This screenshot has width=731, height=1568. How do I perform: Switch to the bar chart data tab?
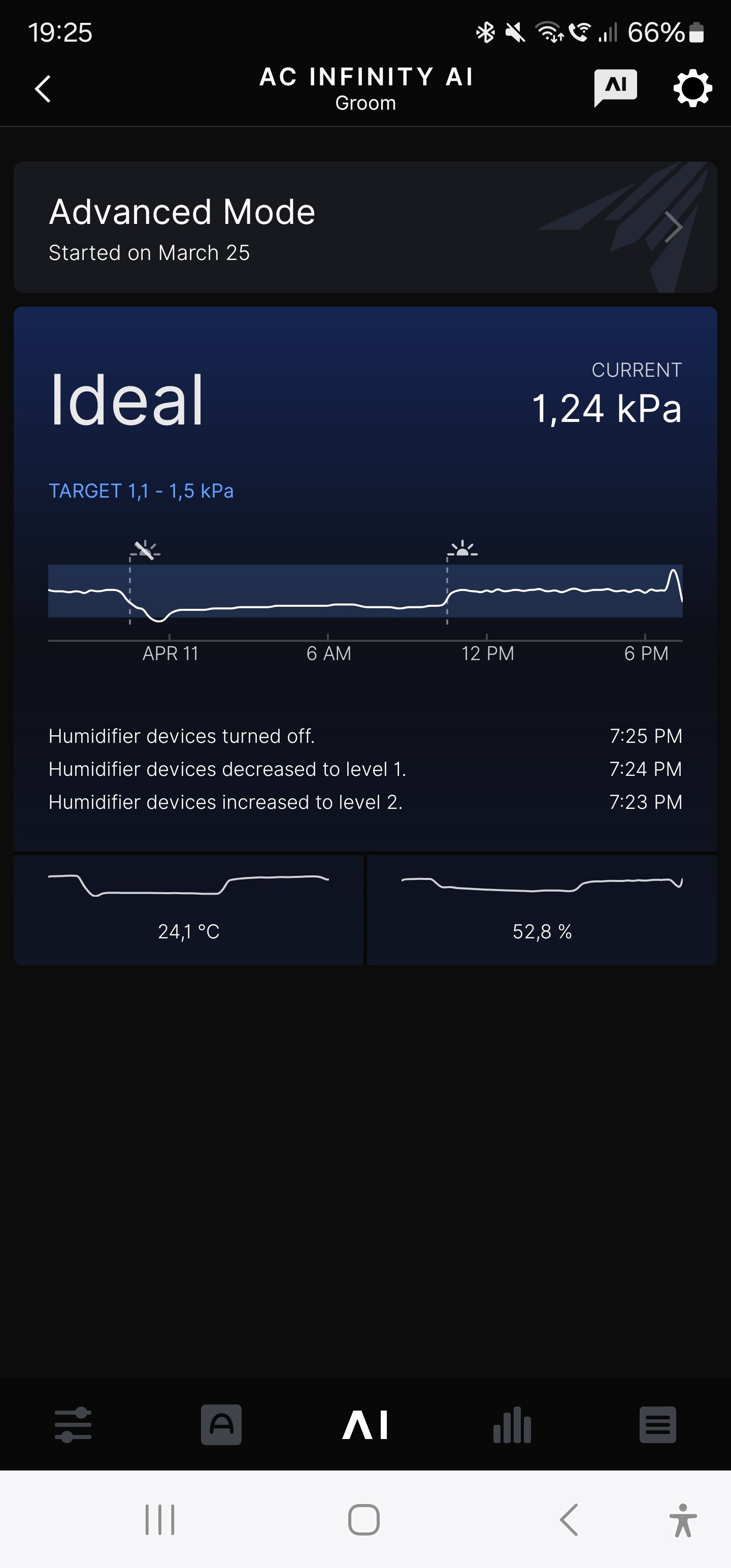click(512, 1425)
